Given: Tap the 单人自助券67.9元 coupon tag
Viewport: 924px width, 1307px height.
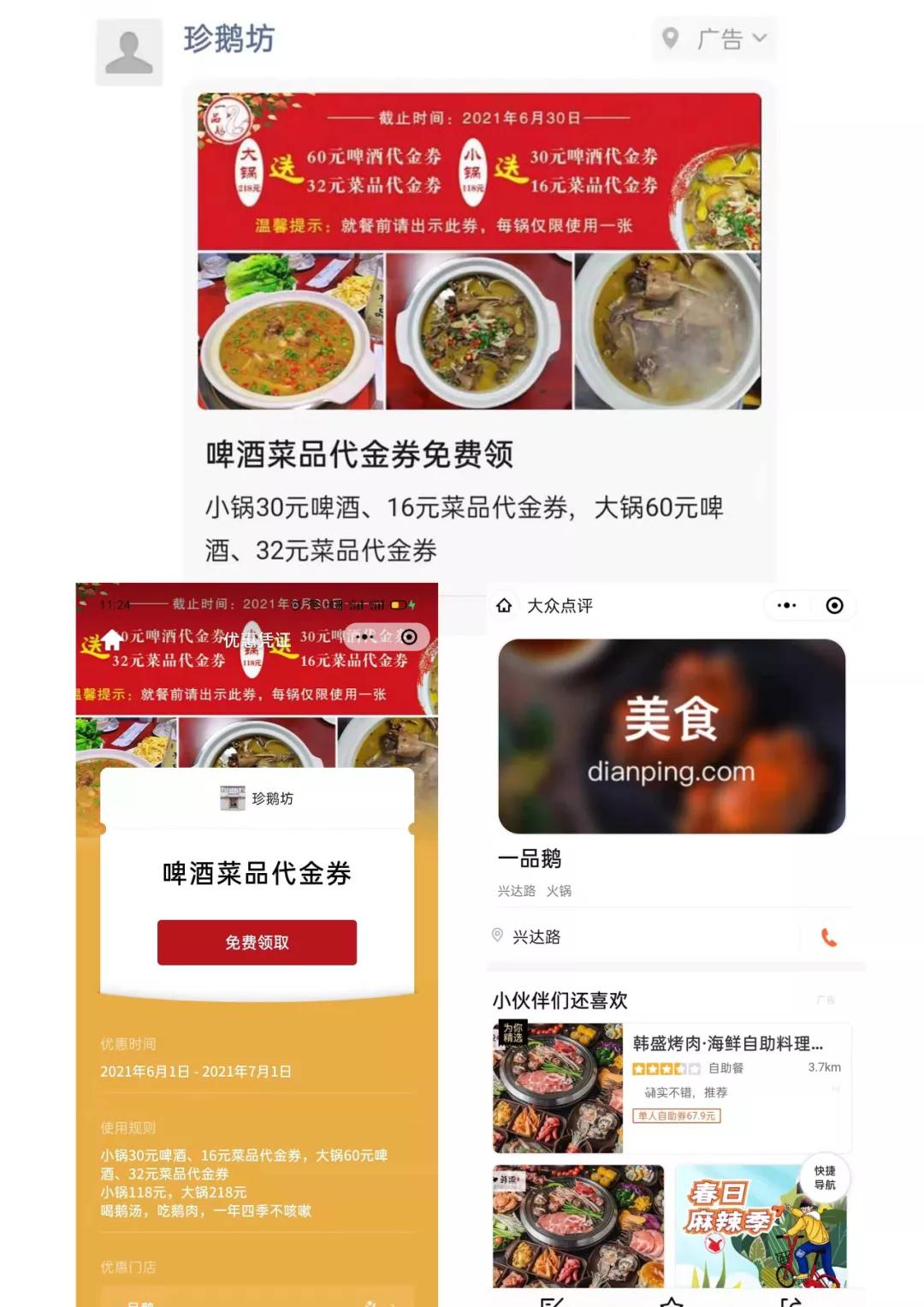Looking at the screenshot, I should point(677,1116).
